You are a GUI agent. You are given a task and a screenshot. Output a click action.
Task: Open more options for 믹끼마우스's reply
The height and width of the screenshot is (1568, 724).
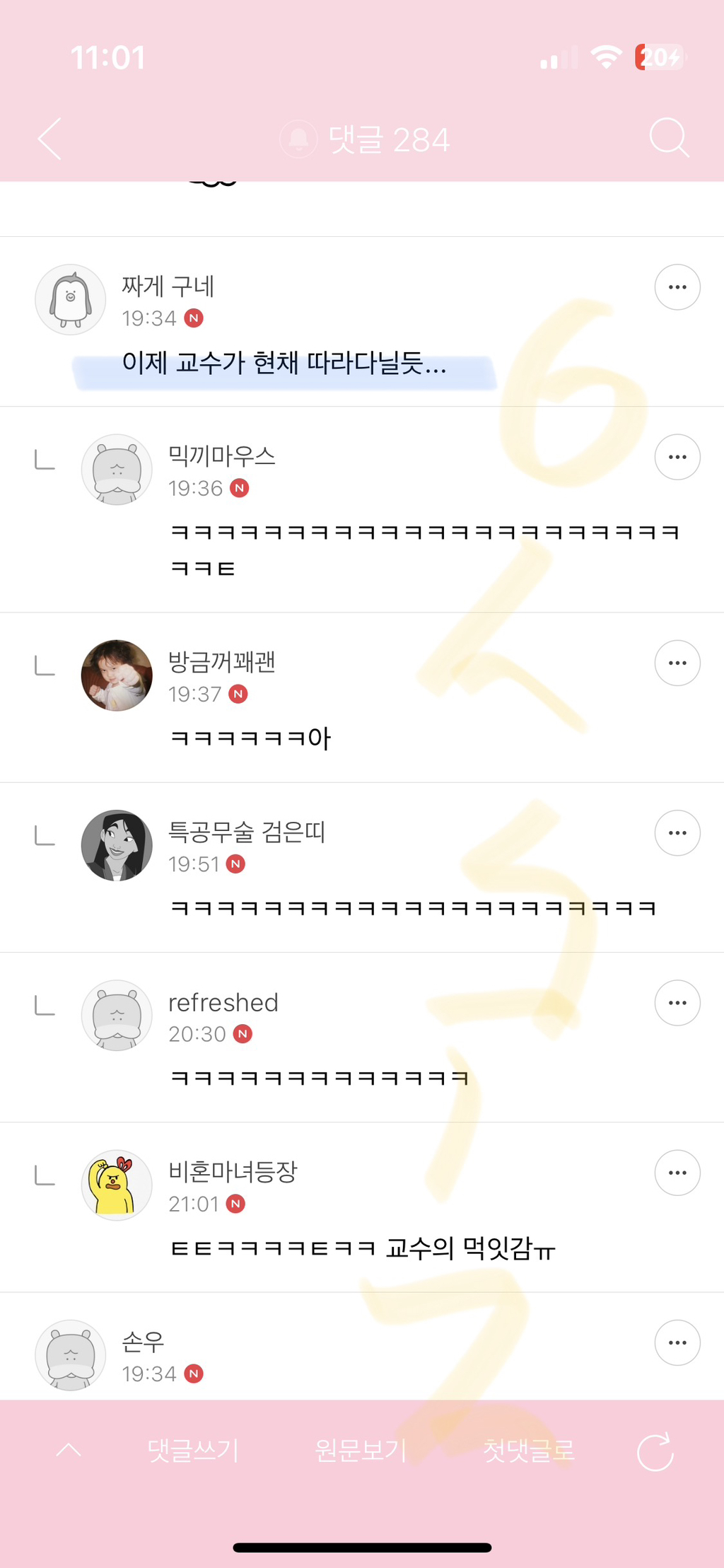point(677,457)
